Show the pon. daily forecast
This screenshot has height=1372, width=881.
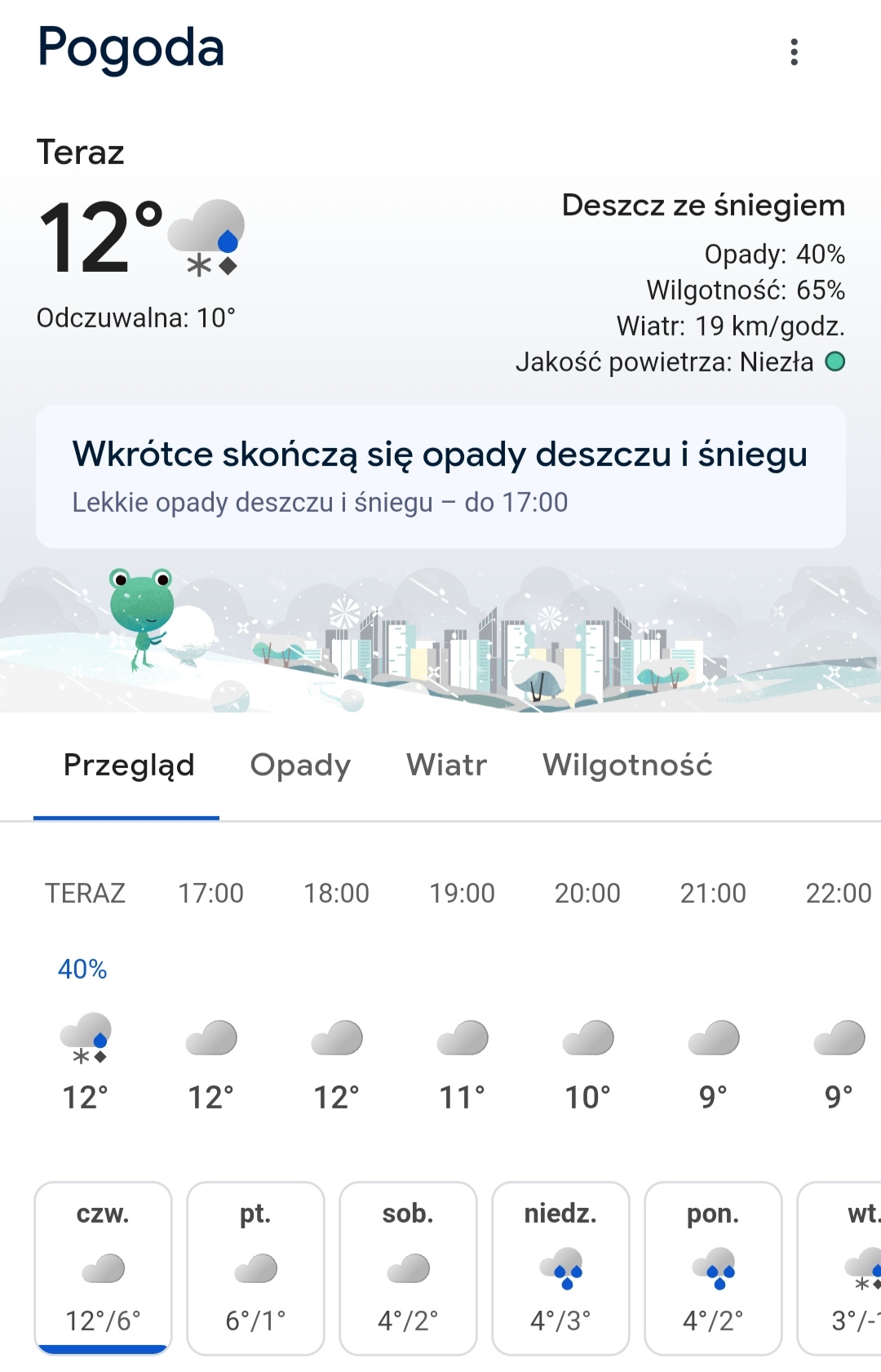click(713, 1268)
